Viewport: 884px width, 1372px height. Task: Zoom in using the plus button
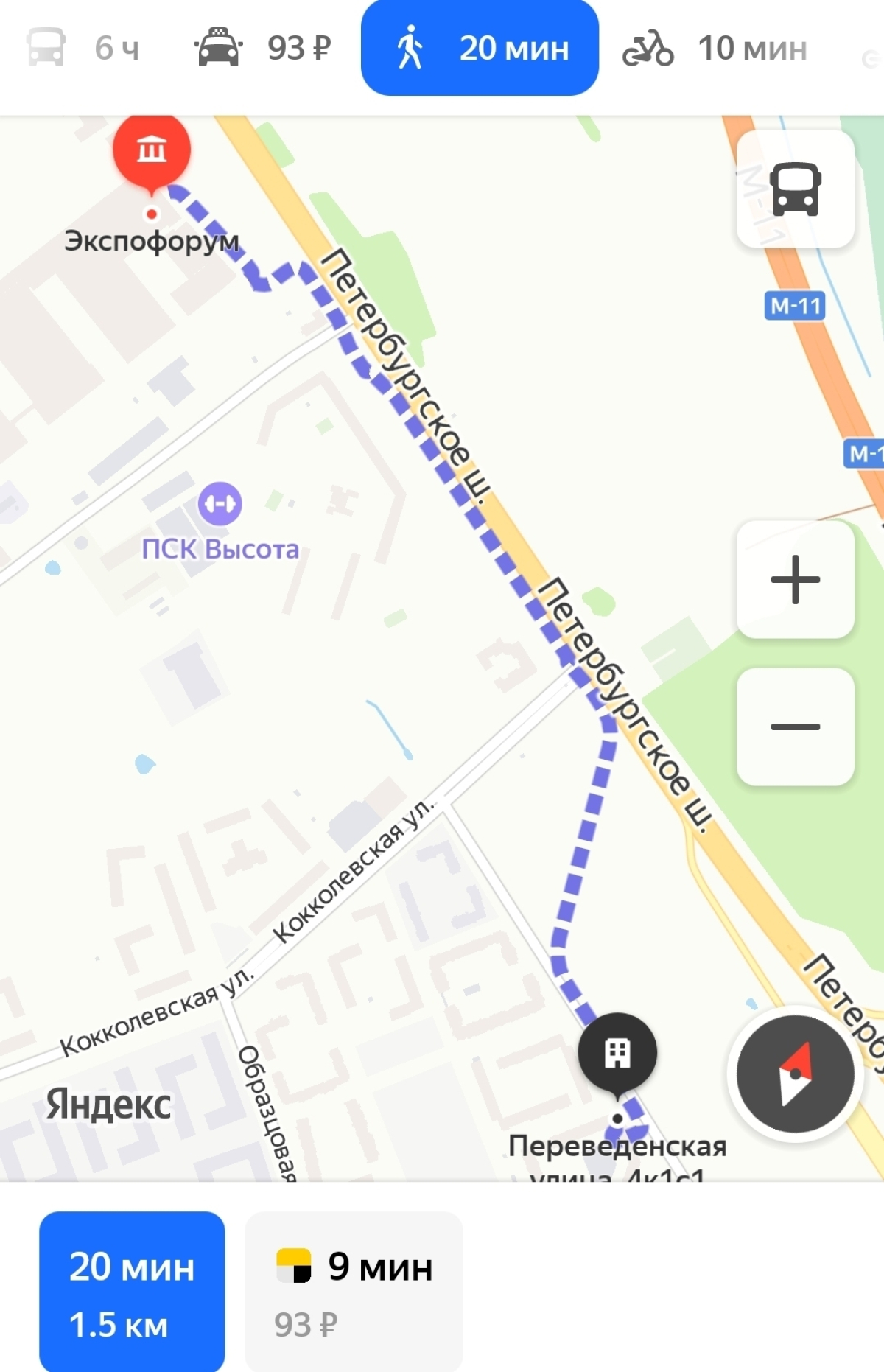pos(794,578)
